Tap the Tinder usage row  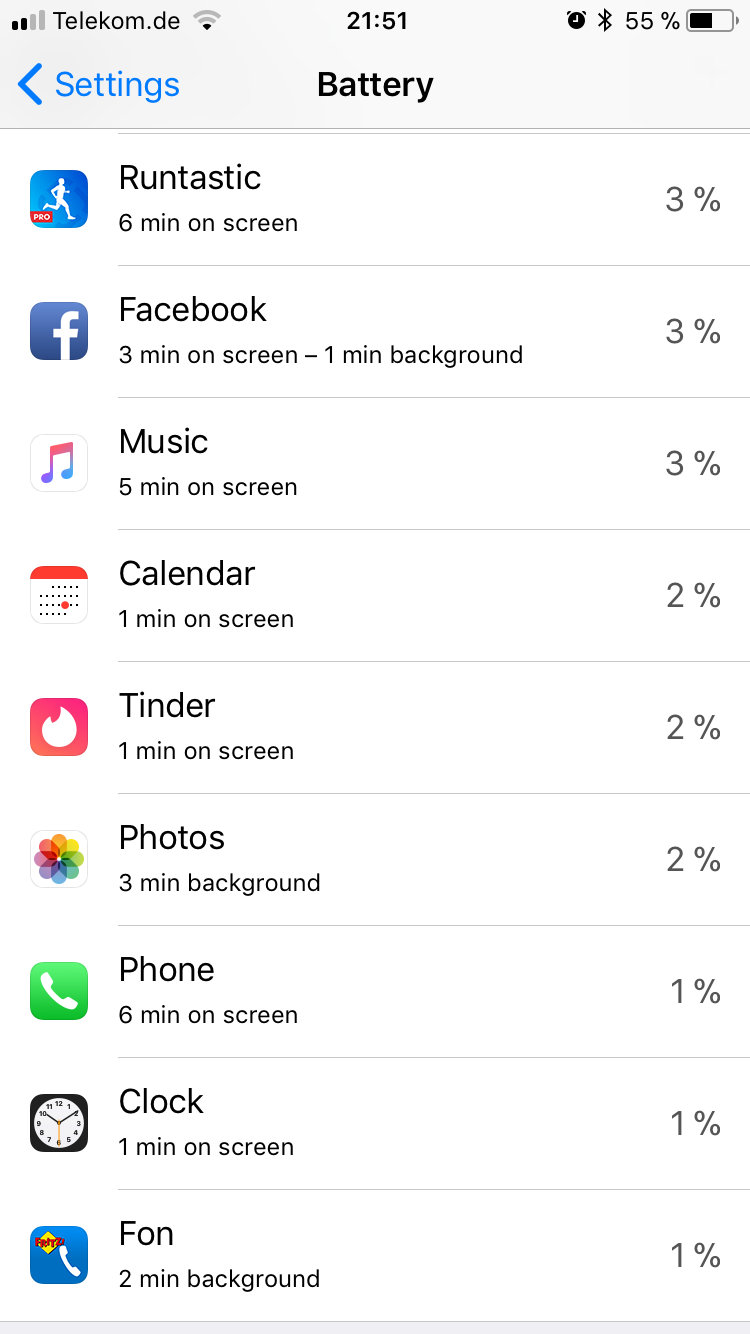tap(375, 727)
